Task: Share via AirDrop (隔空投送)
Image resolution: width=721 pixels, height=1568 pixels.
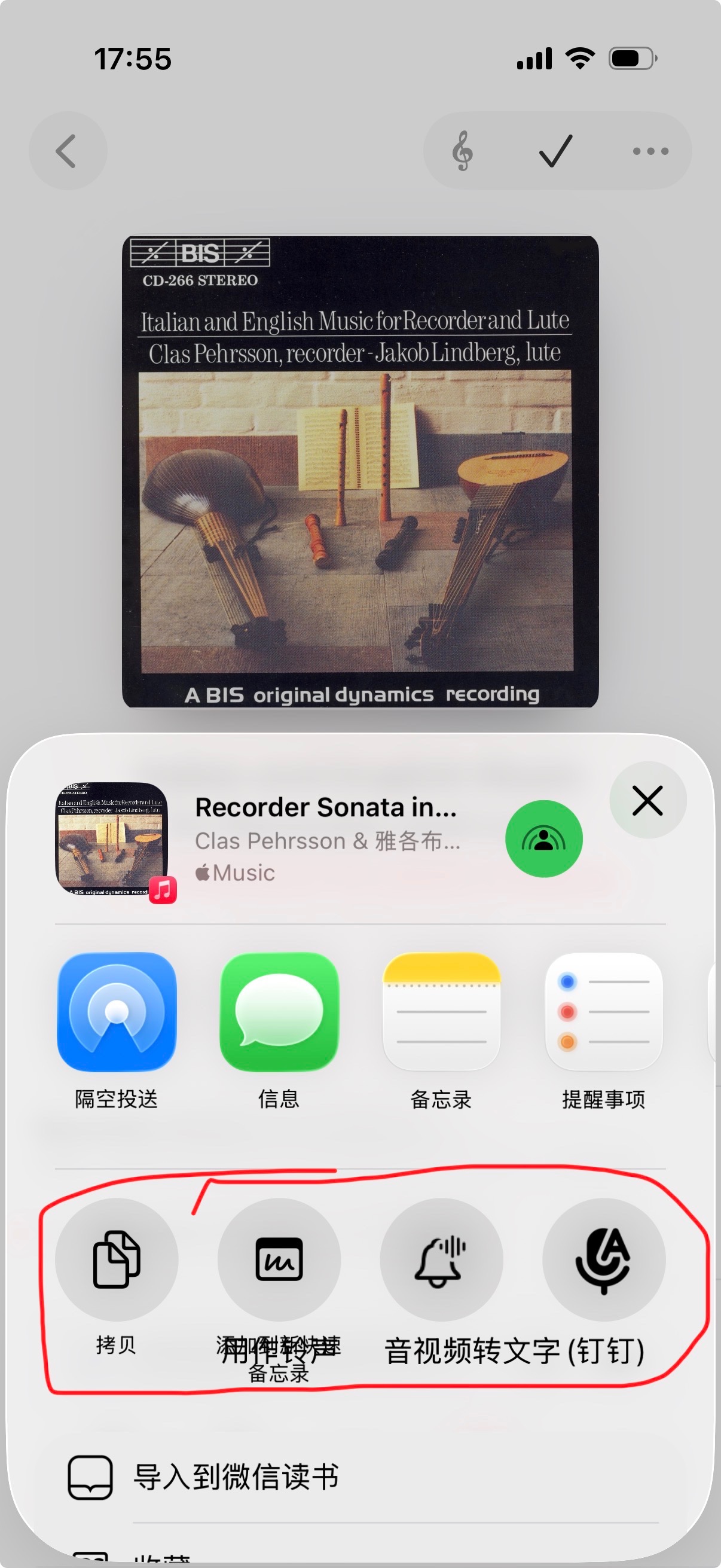Action: 117,1012
